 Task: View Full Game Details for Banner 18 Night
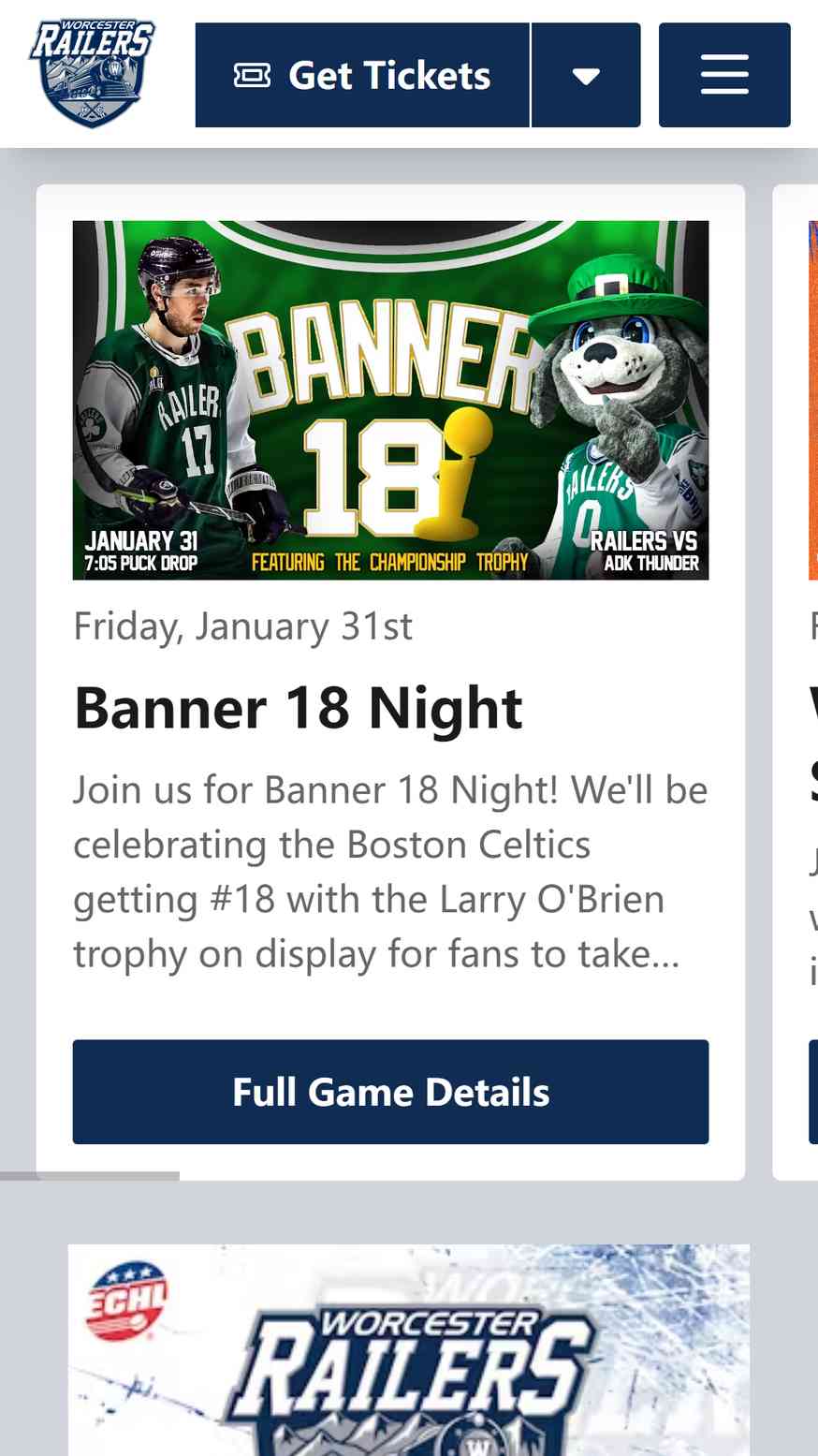(390, 1092)
